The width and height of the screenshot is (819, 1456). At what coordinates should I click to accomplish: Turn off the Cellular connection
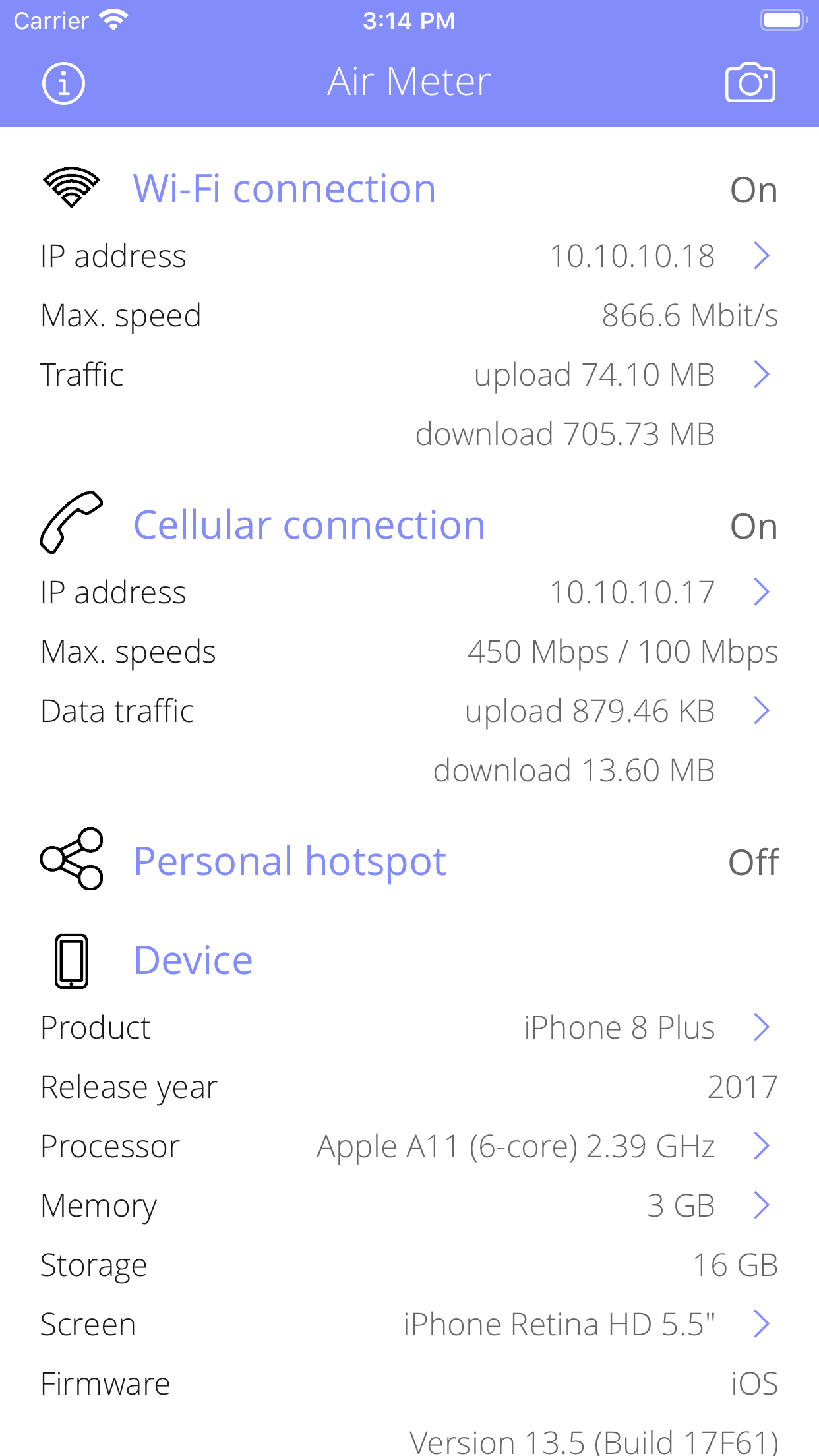754,526
